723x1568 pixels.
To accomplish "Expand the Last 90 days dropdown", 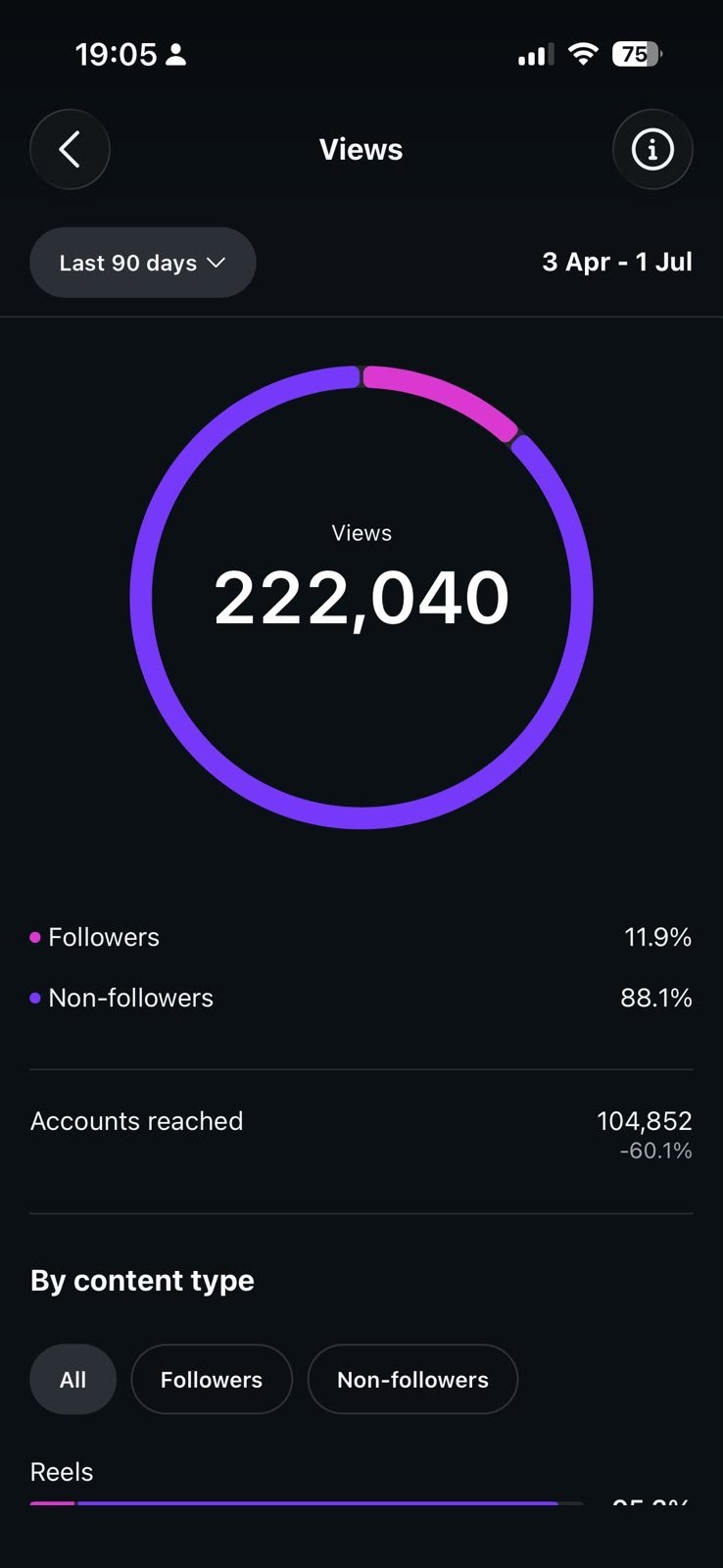I will pos(143,263).
